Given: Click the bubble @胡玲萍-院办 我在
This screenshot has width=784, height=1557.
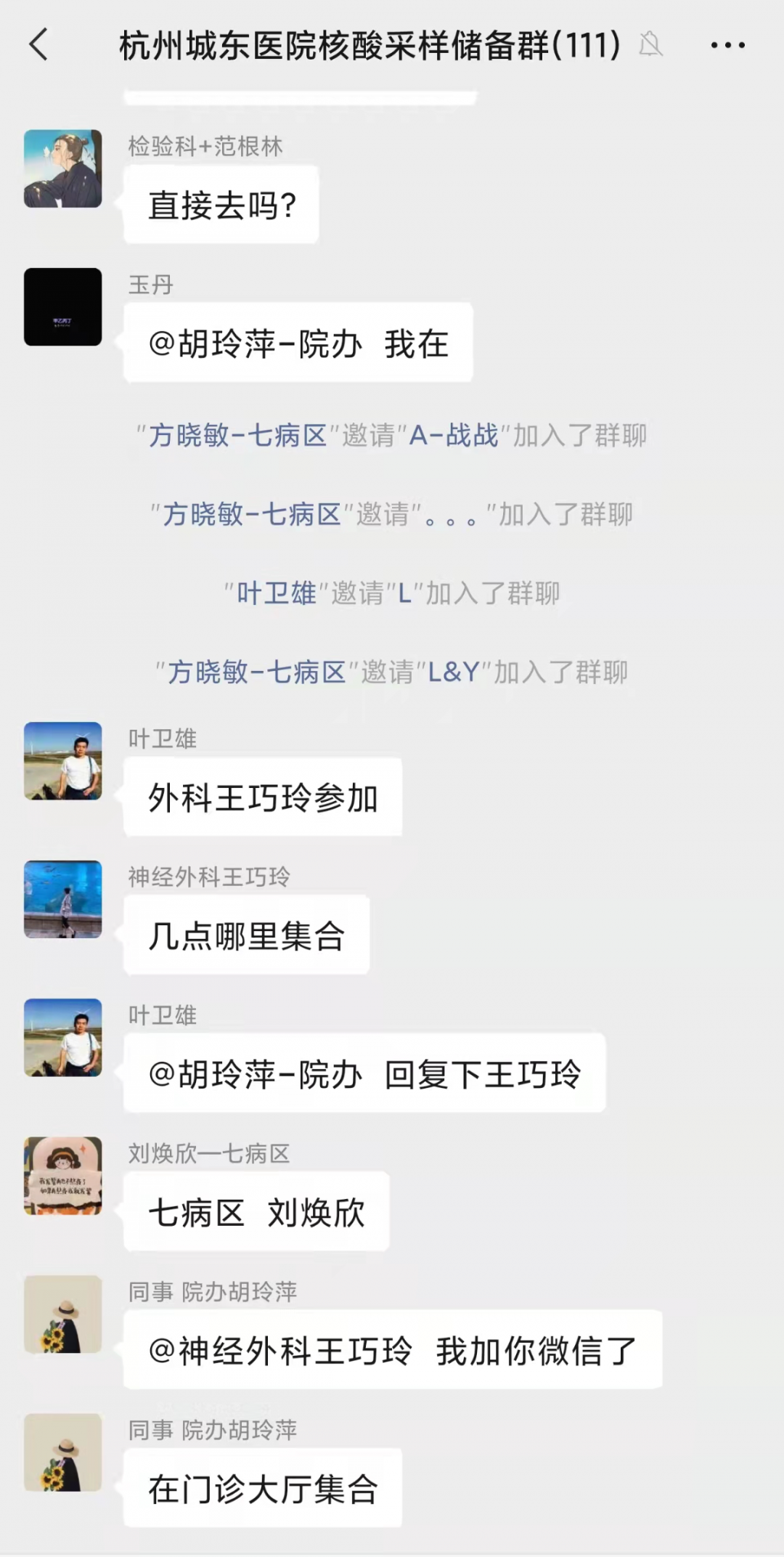Looking at the screenshot, I should (299, 343).
